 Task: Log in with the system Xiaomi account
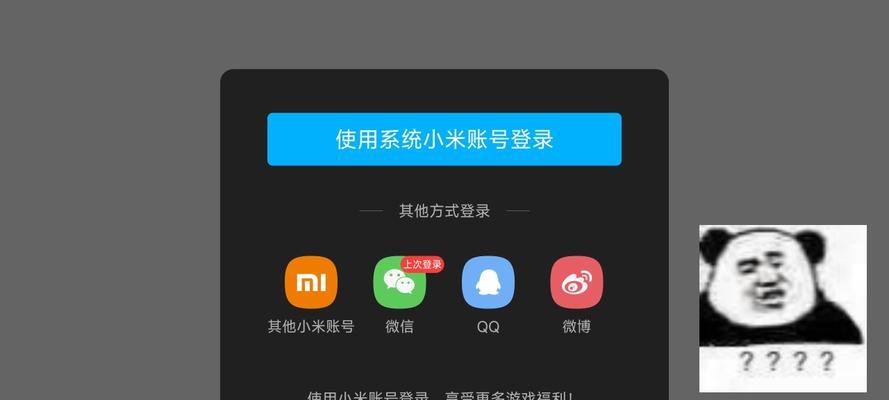coord(444,139)
